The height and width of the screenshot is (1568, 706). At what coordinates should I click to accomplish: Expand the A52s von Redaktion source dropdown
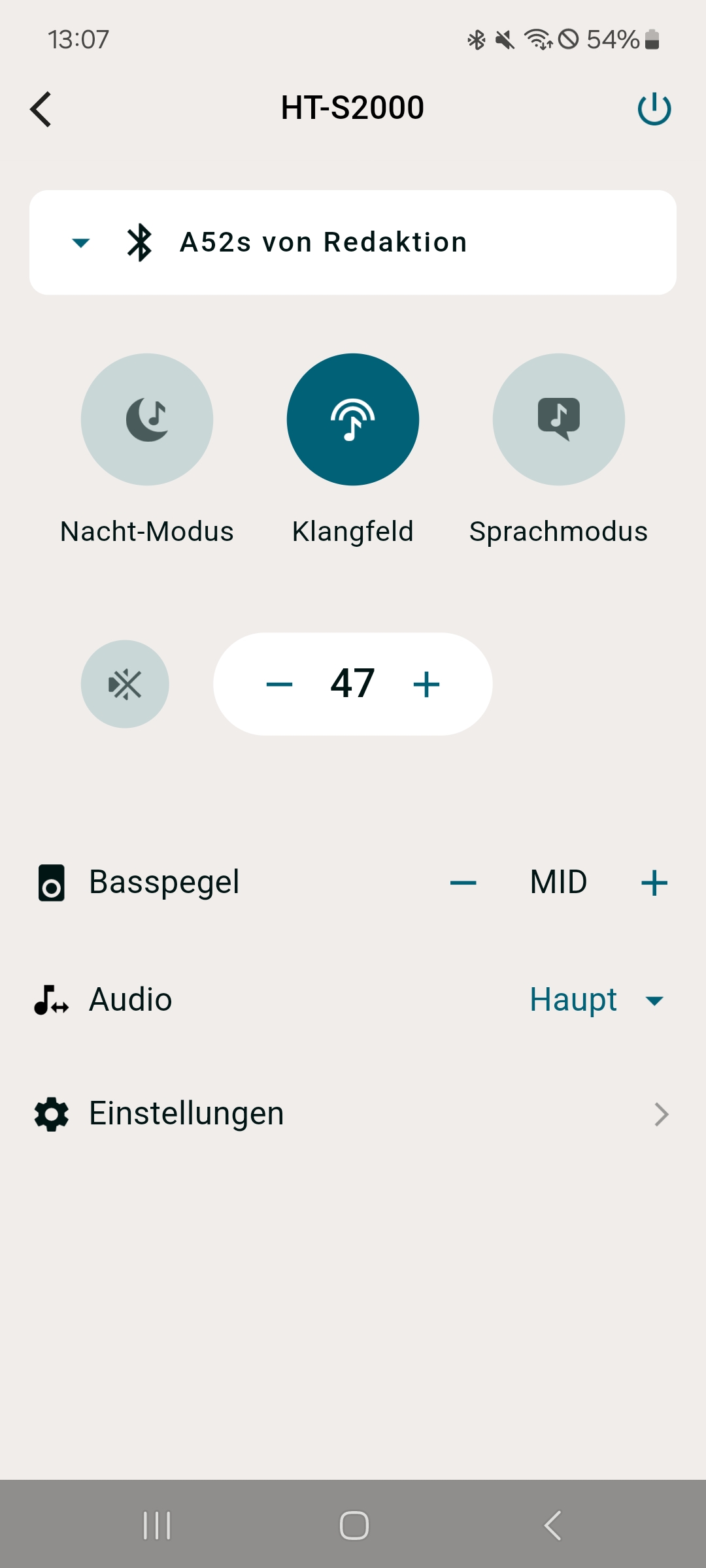coord(81,243)
